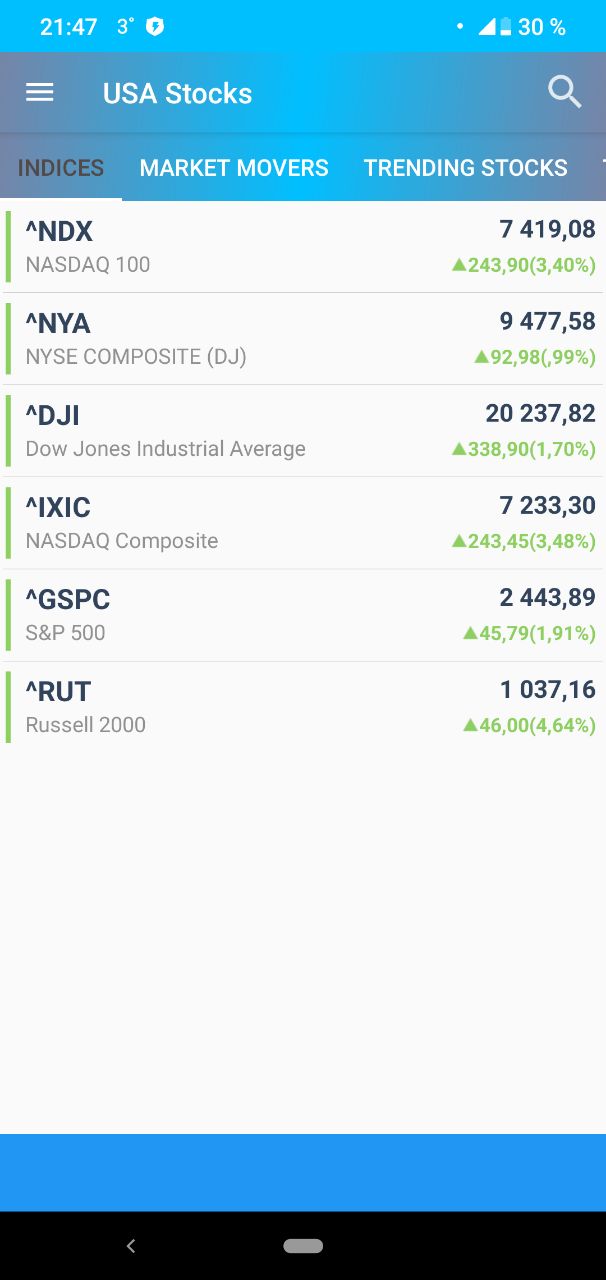
Task: View the S&P 500 ^GSPC index
Action: click(303, 615)
